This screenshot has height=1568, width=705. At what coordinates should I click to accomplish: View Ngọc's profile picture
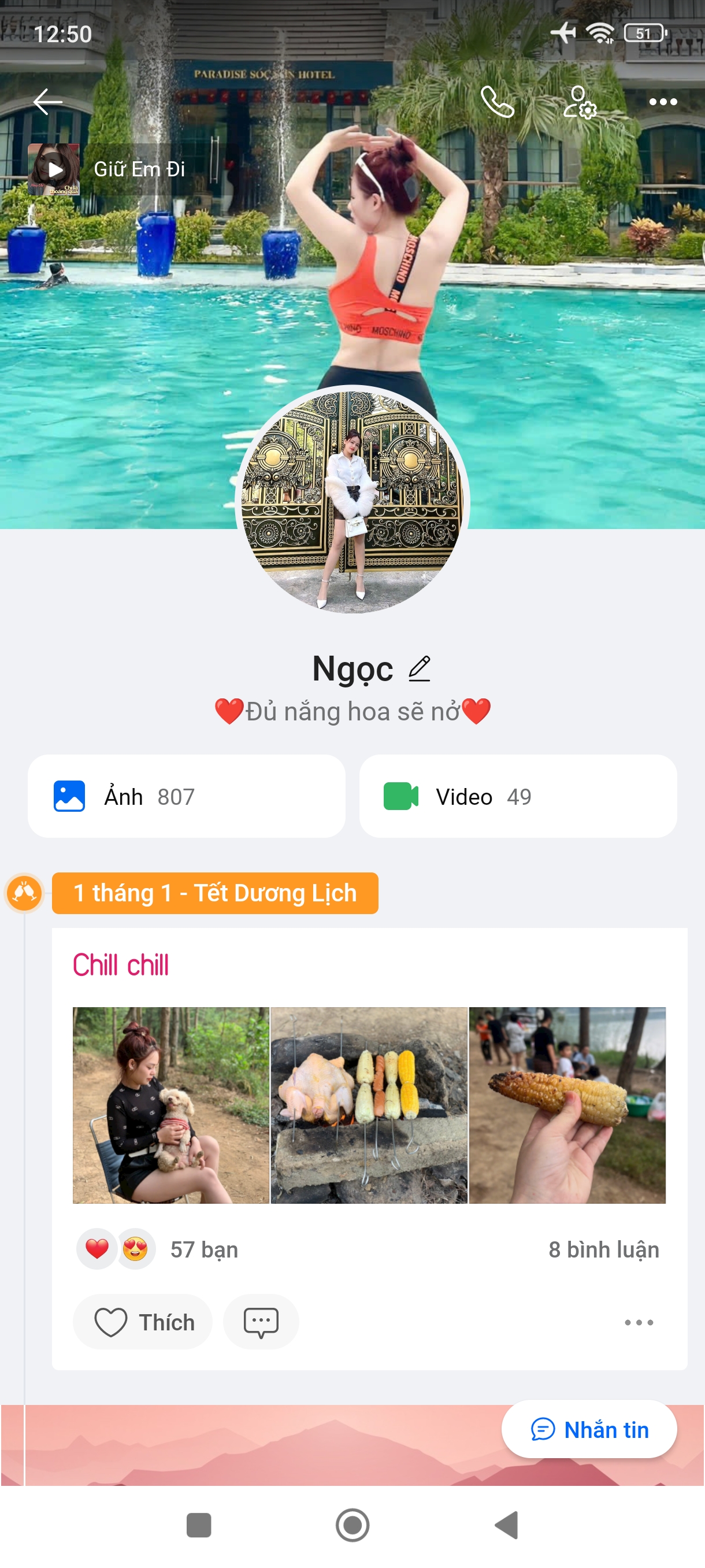click(x=351, y=500)
